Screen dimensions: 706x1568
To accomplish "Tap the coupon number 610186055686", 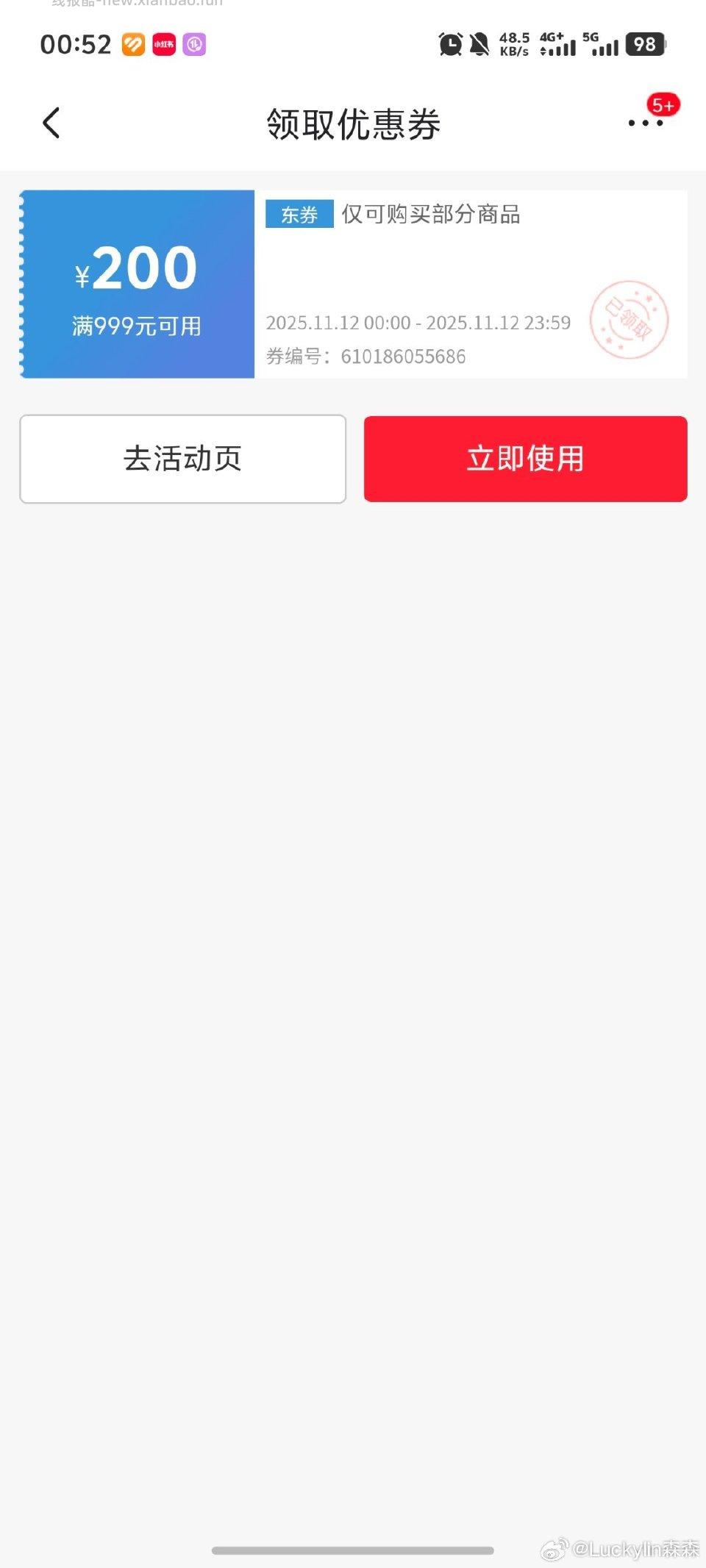I will (403, 357).
